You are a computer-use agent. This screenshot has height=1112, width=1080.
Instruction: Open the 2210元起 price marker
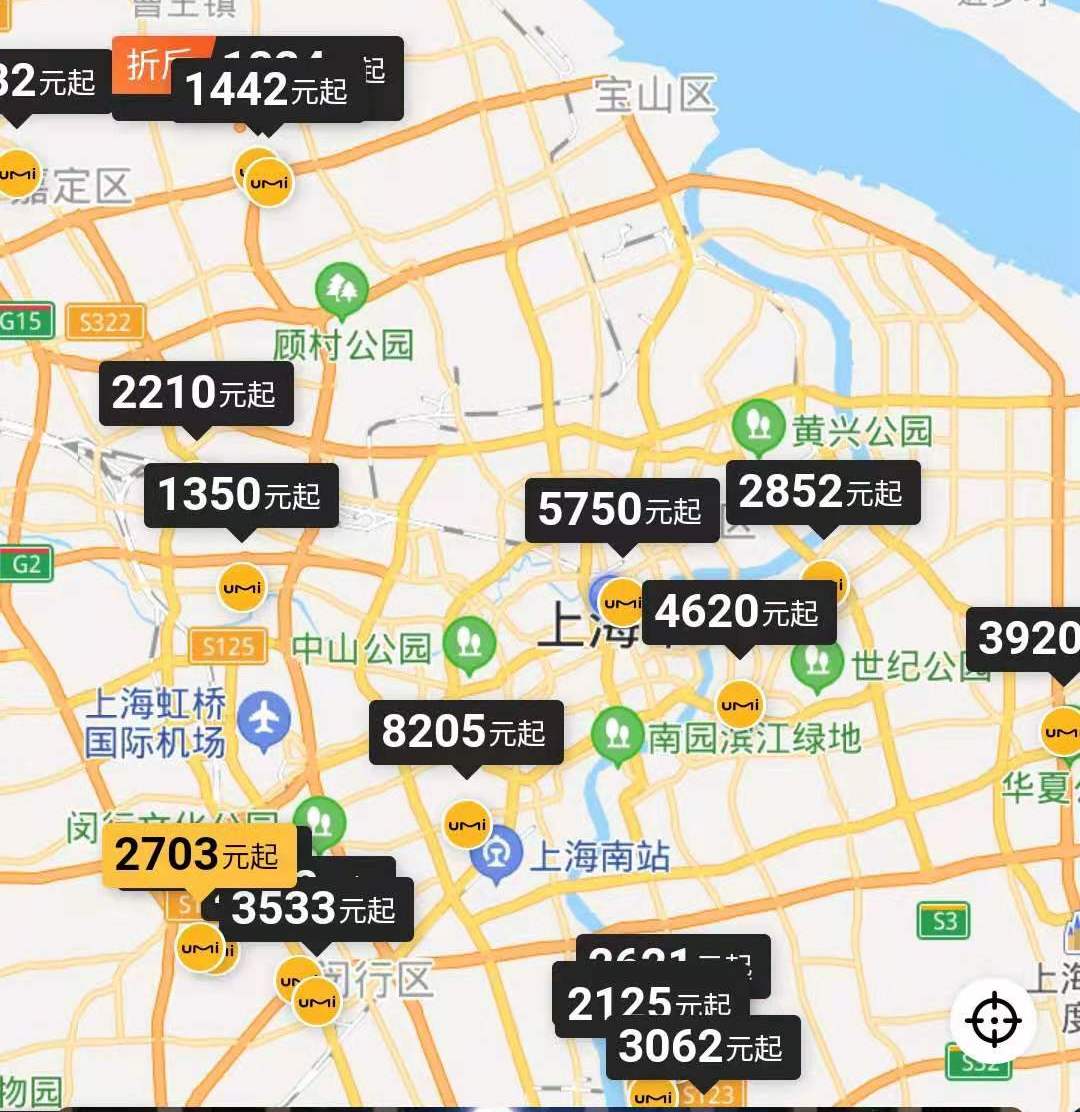click(196, 393)
